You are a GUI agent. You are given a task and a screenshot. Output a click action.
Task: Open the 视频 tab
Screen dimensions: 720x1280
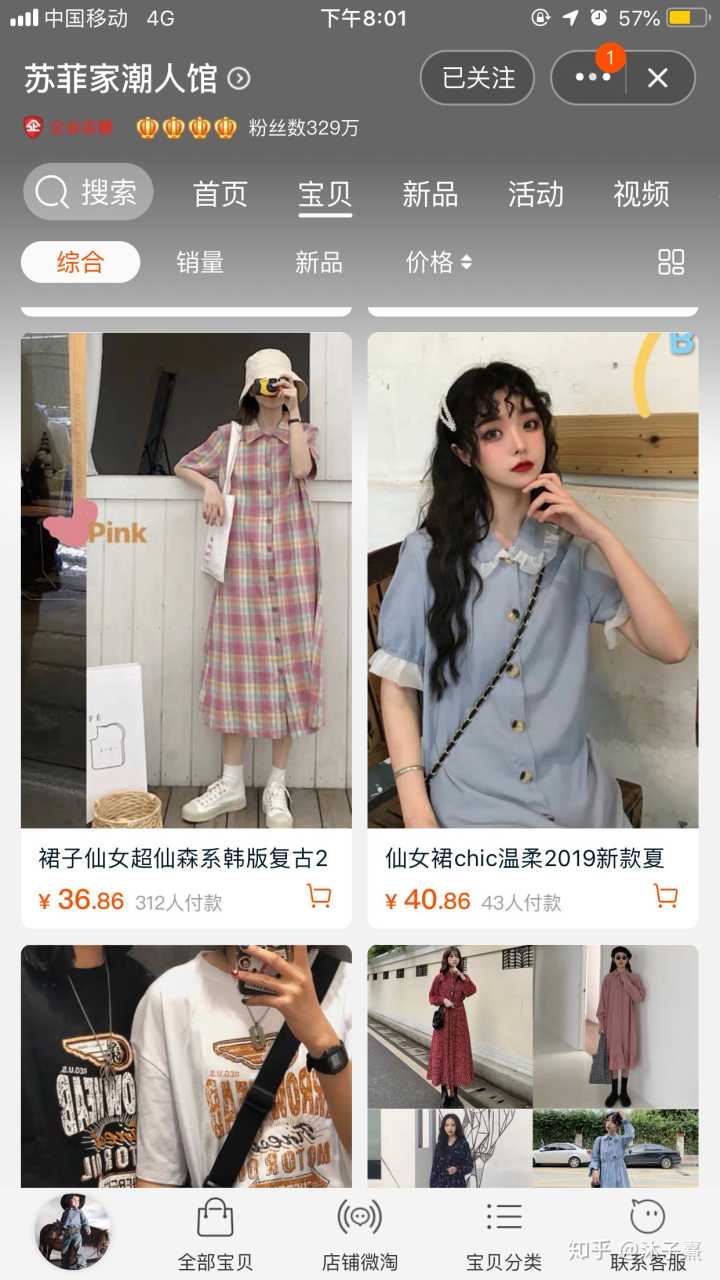(x=641, y=193)
